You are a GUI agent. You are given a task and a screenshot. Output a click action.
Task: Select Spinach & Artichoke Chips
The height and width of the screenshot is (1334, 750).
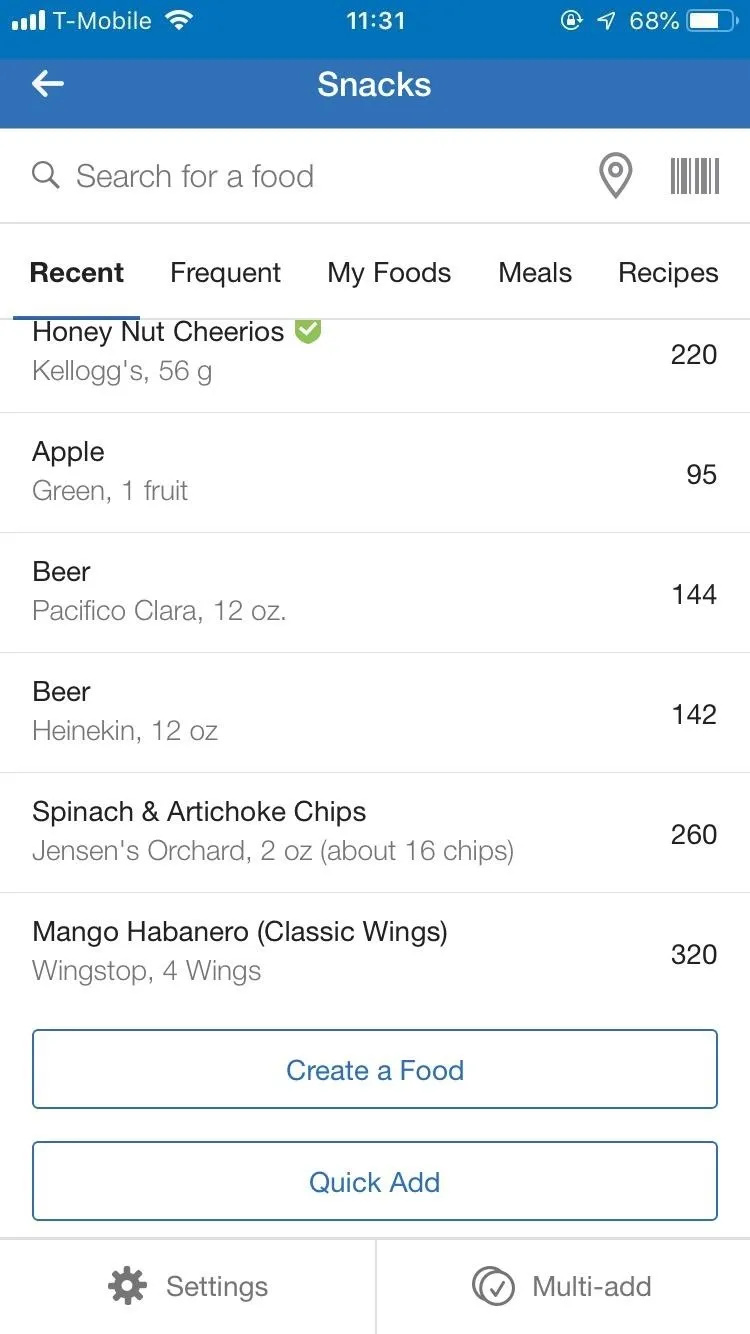[x=375, y=833]
